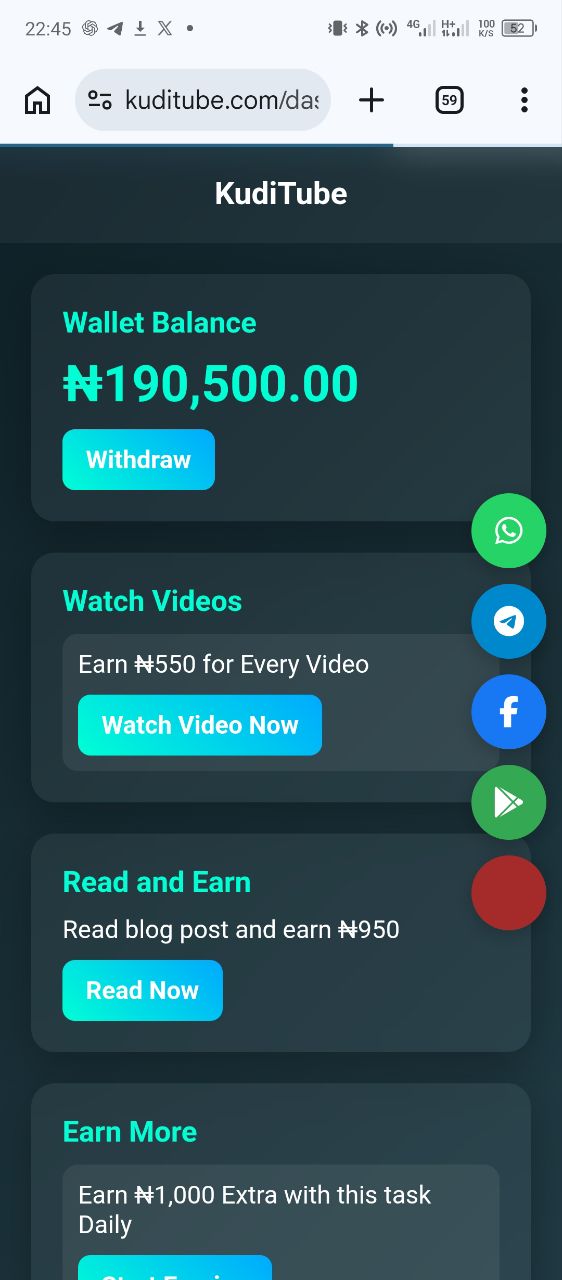The height and width of the screenshot is (1280, 562).
Task: Open the WhatsApp floating button
Action: [x=509, y=531]
